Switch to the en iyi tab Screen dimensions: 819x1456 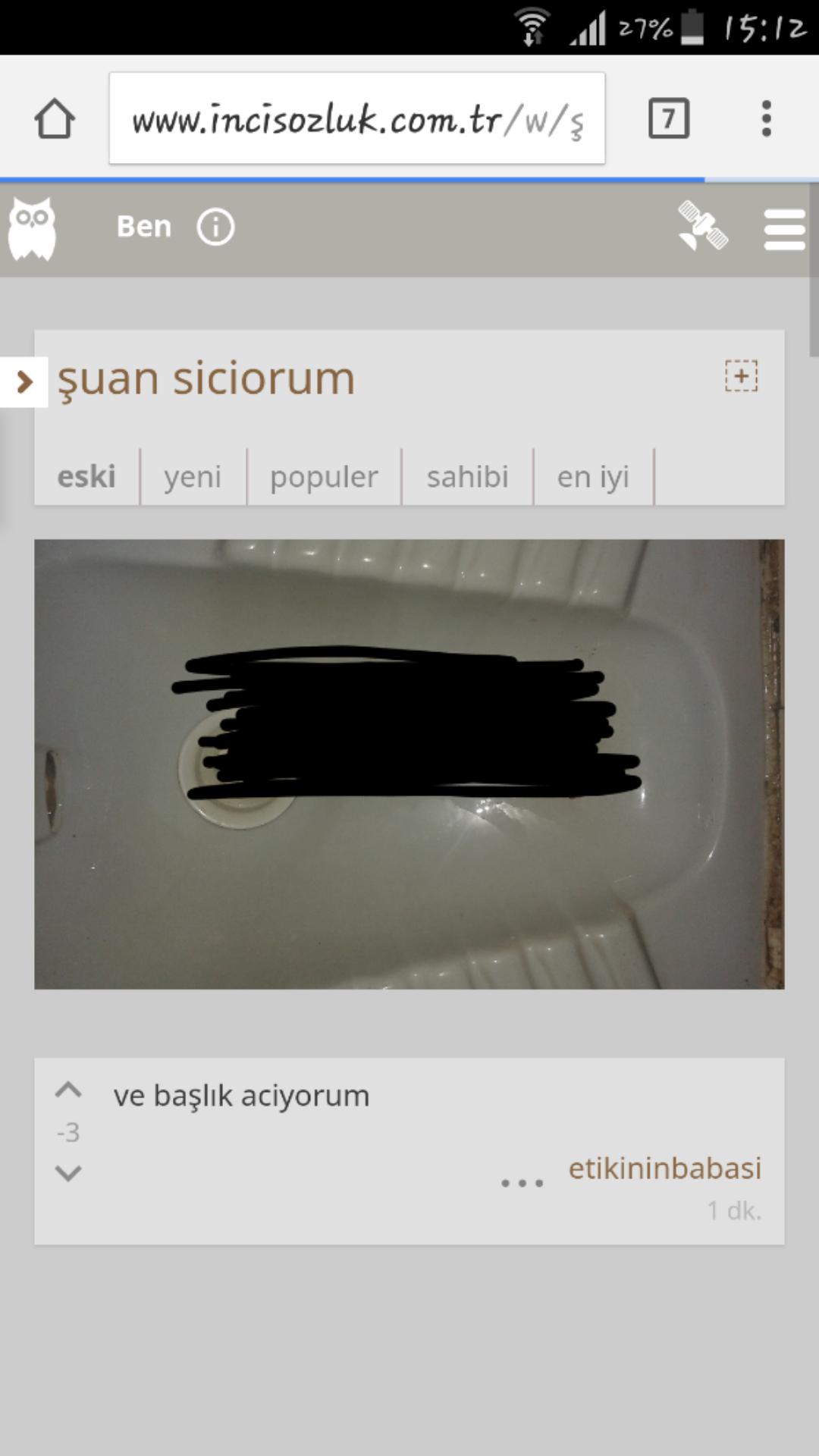tap(593, 477)
